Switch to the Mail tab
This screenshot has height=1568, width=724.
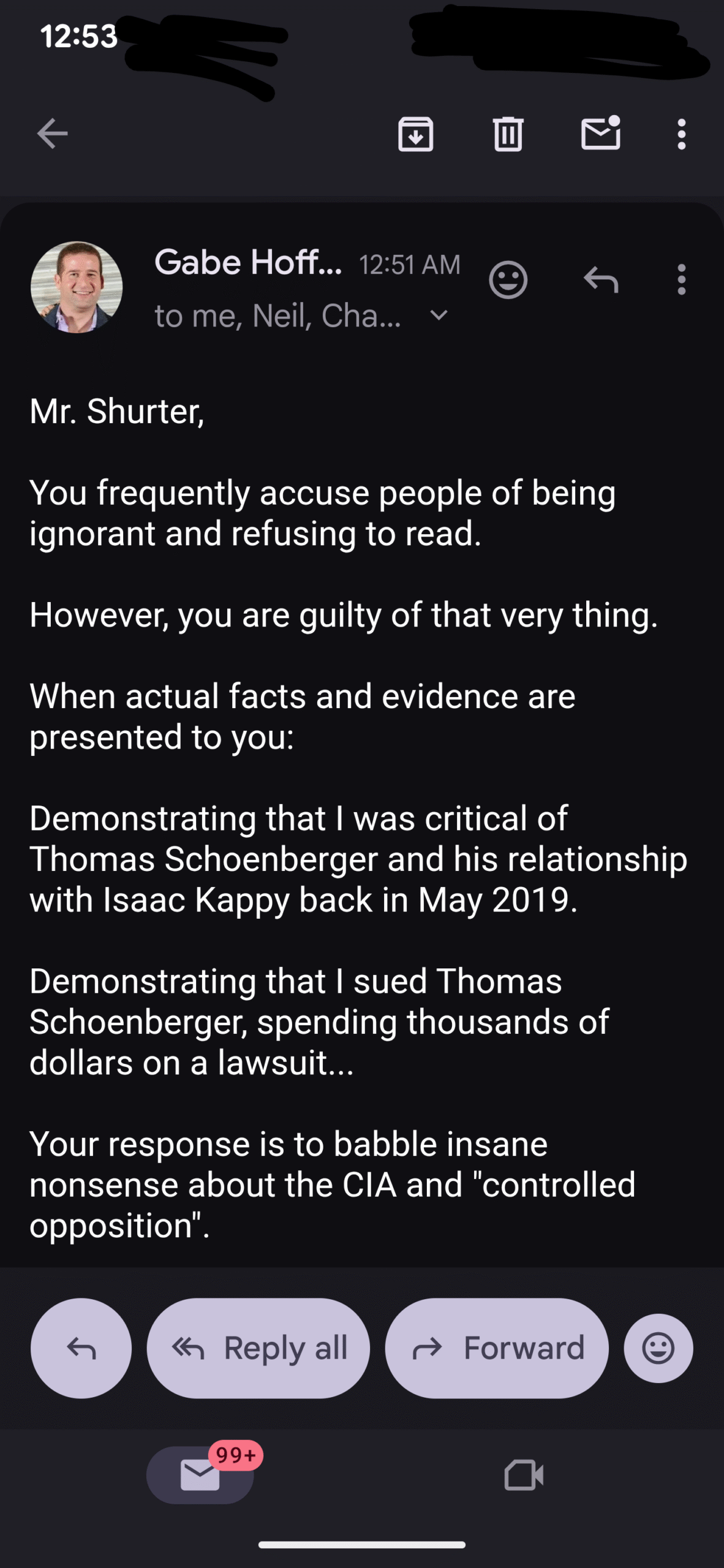click(x=200, y=1474)
